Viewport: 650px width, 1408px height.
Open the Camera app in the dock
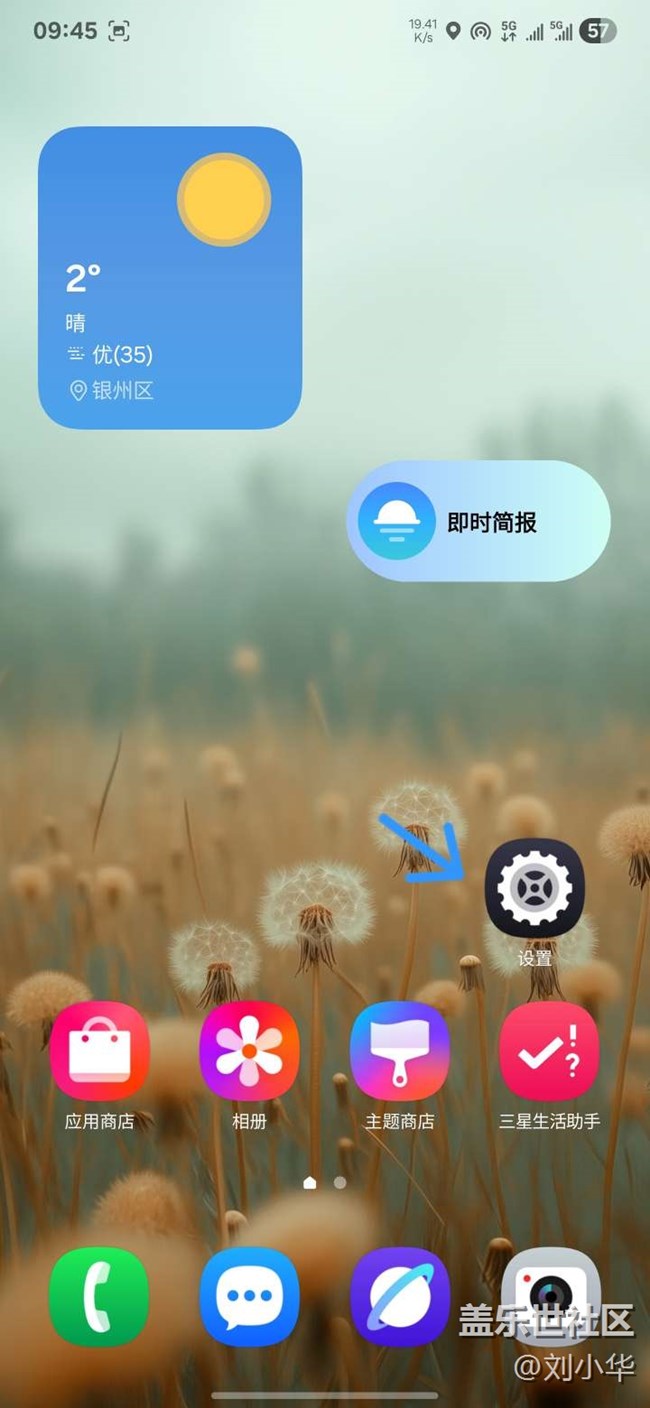point(549,1297)
